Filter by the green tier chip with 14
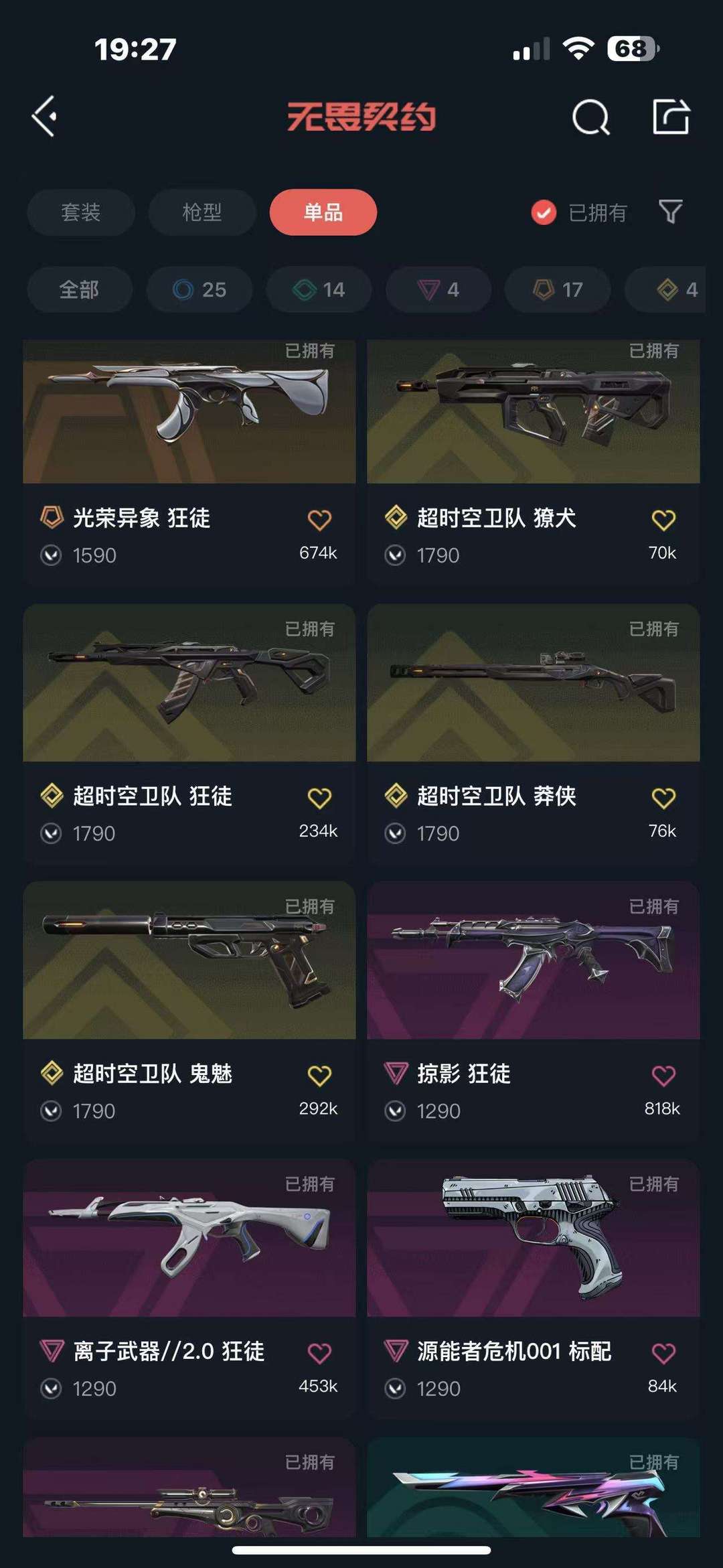Screen dimensions: 723x1568 click(319, 289)
